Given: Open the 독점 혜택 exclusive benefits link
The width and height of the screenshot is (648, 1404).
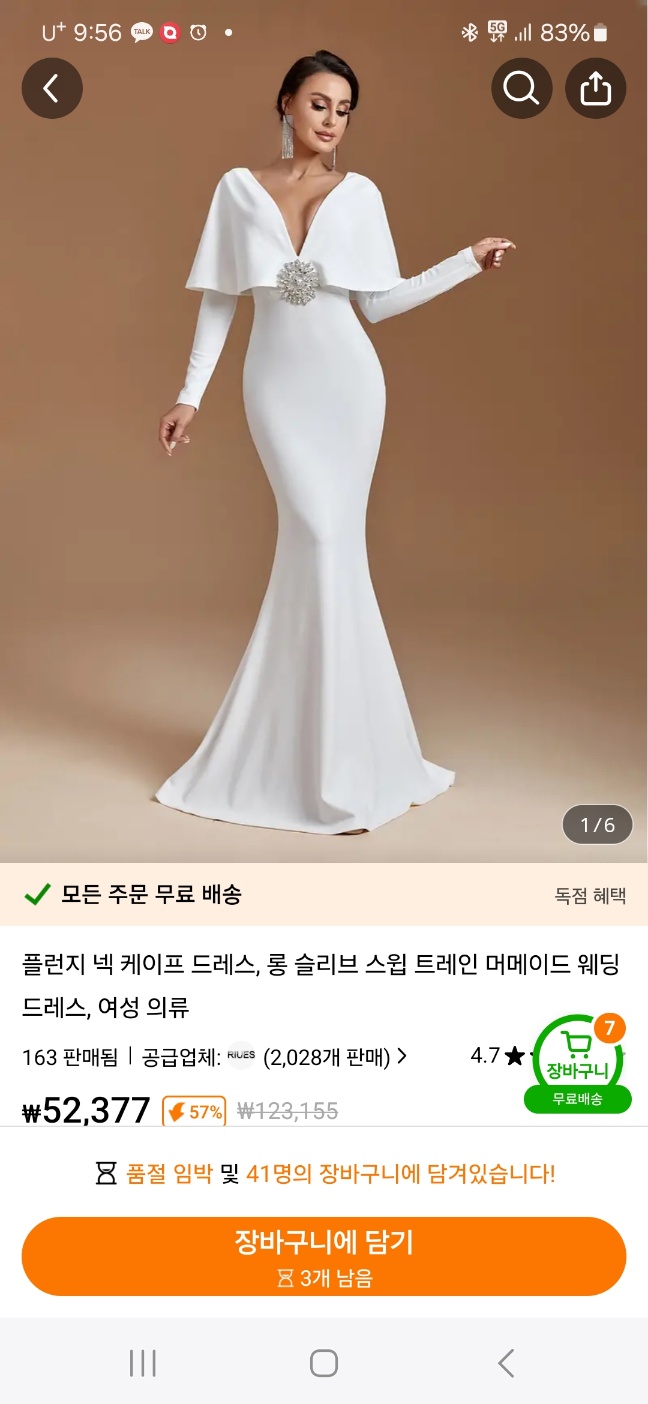Looking at the screenshot, I should coord(590,895).
